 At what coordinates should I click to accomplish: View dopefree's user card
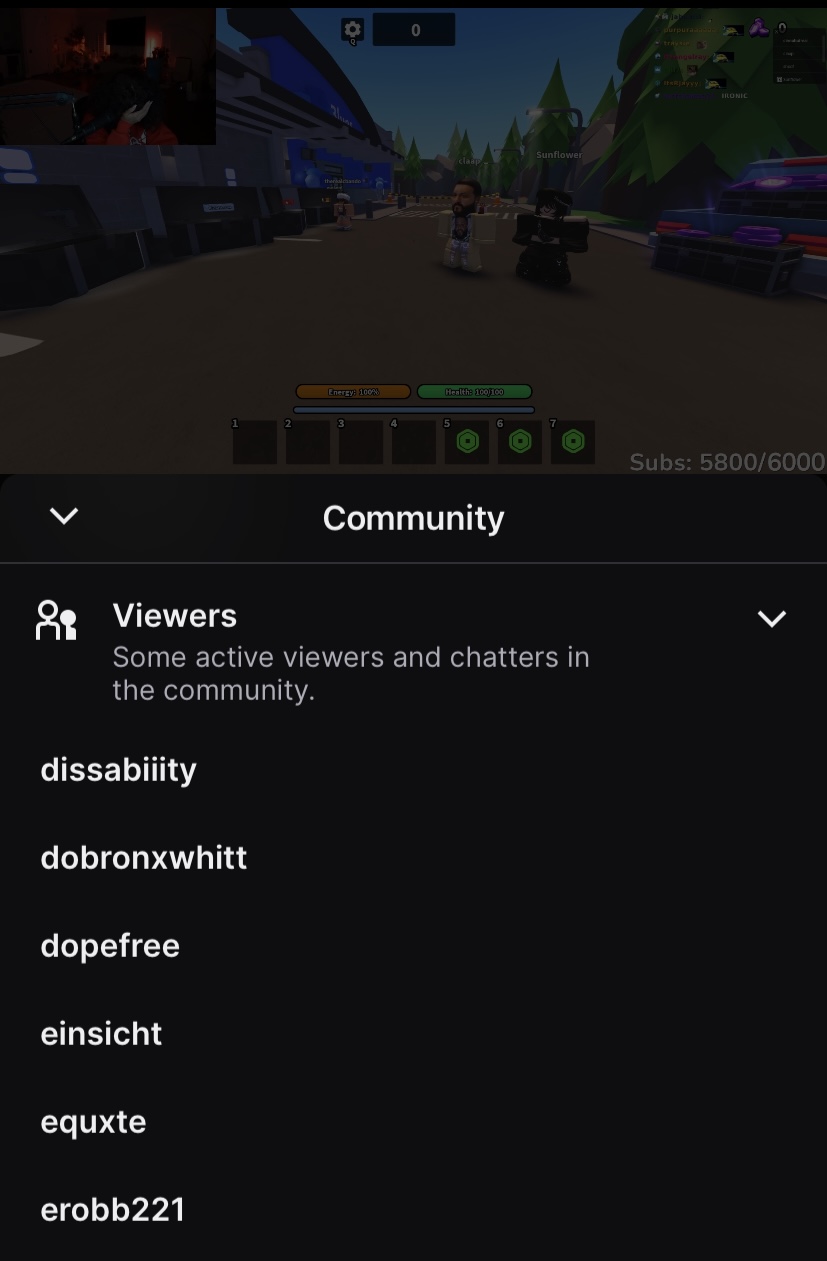110,946
